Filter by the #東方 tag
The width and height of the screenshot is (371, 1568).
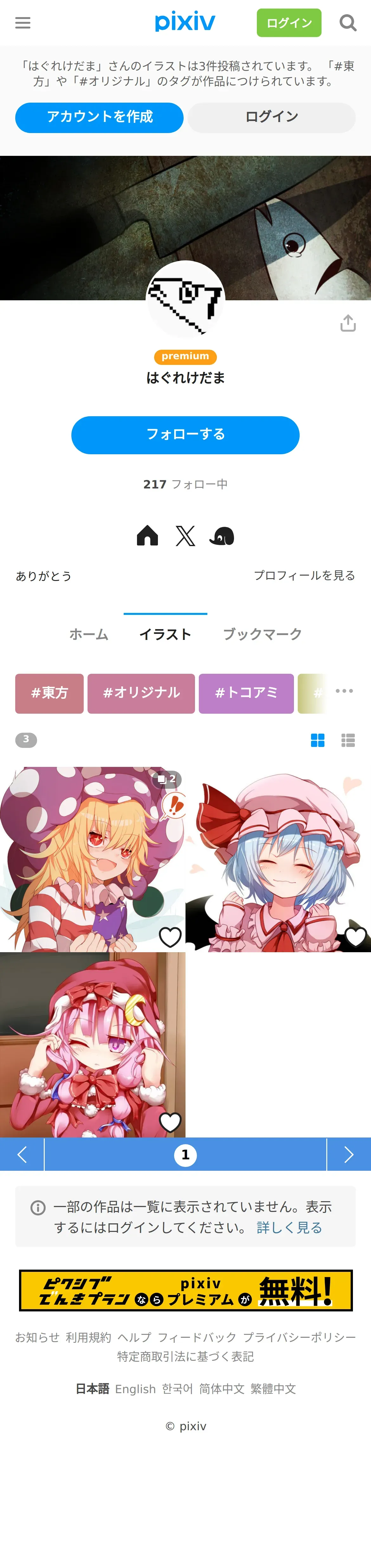pyautogui.click(x=49, y=693)
